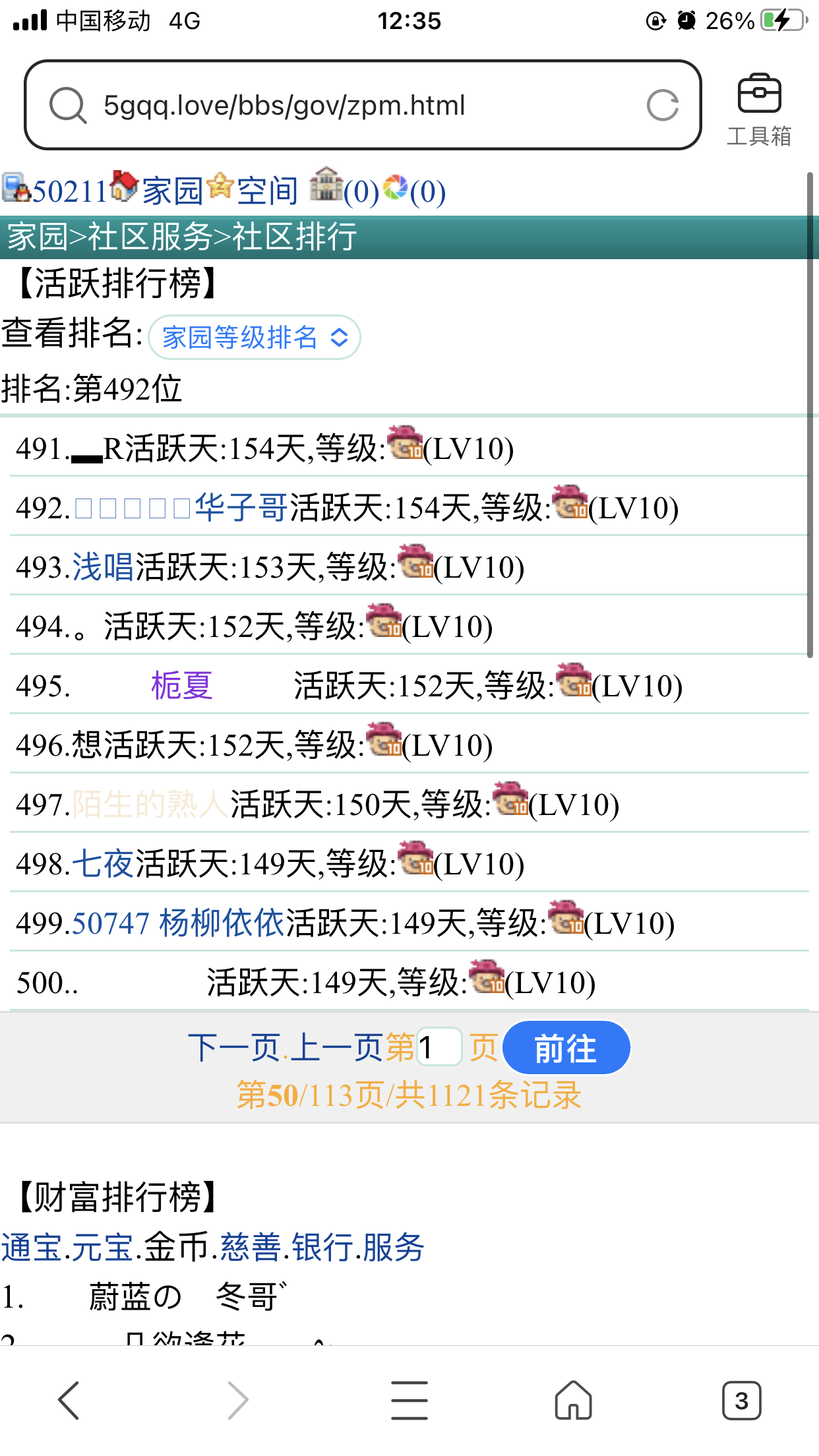Select 通宝 wealth ranking link
The height and width of the screenshot is (1456, 819).
point(32,1248)
